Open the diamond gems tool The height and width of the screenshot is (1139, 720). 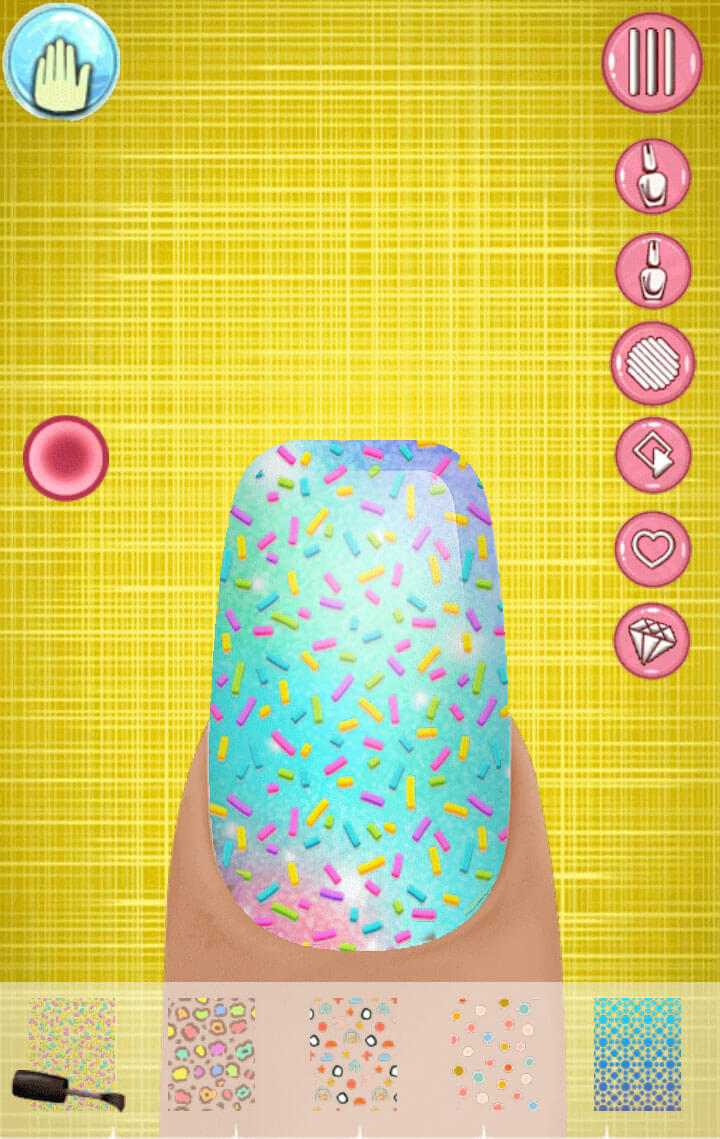click(652, 641)
